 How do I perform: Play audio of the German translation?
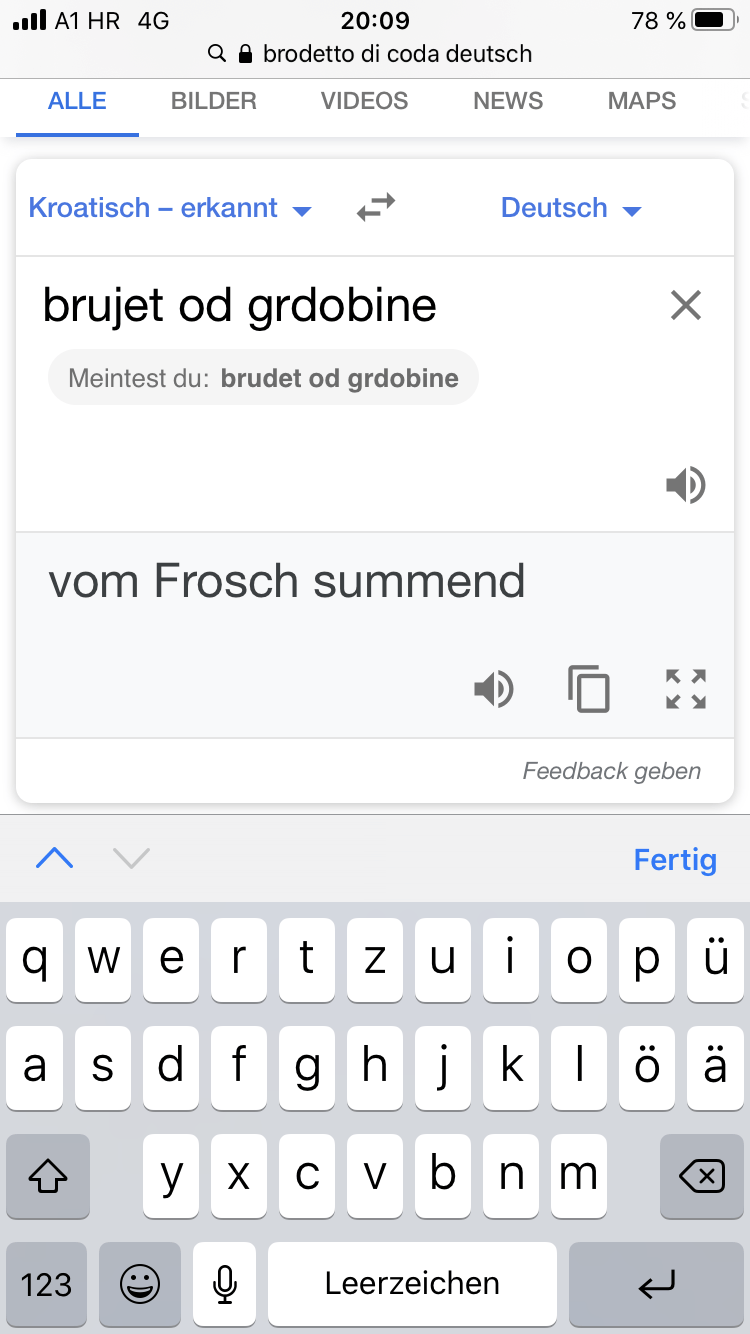coord(493,689)
